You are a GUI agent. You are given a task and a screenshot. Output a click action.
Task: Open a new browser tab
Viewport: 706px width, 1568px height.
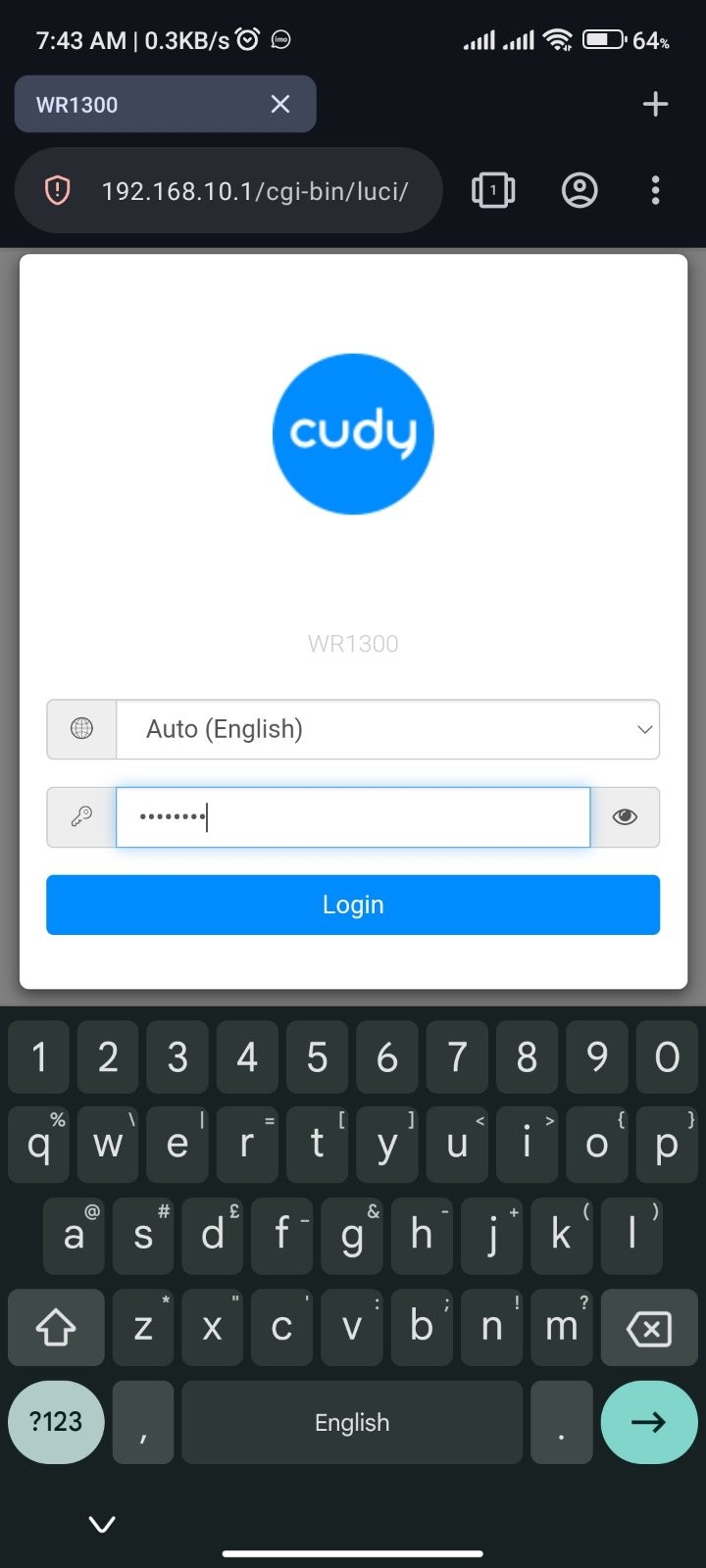coord(655,104)
